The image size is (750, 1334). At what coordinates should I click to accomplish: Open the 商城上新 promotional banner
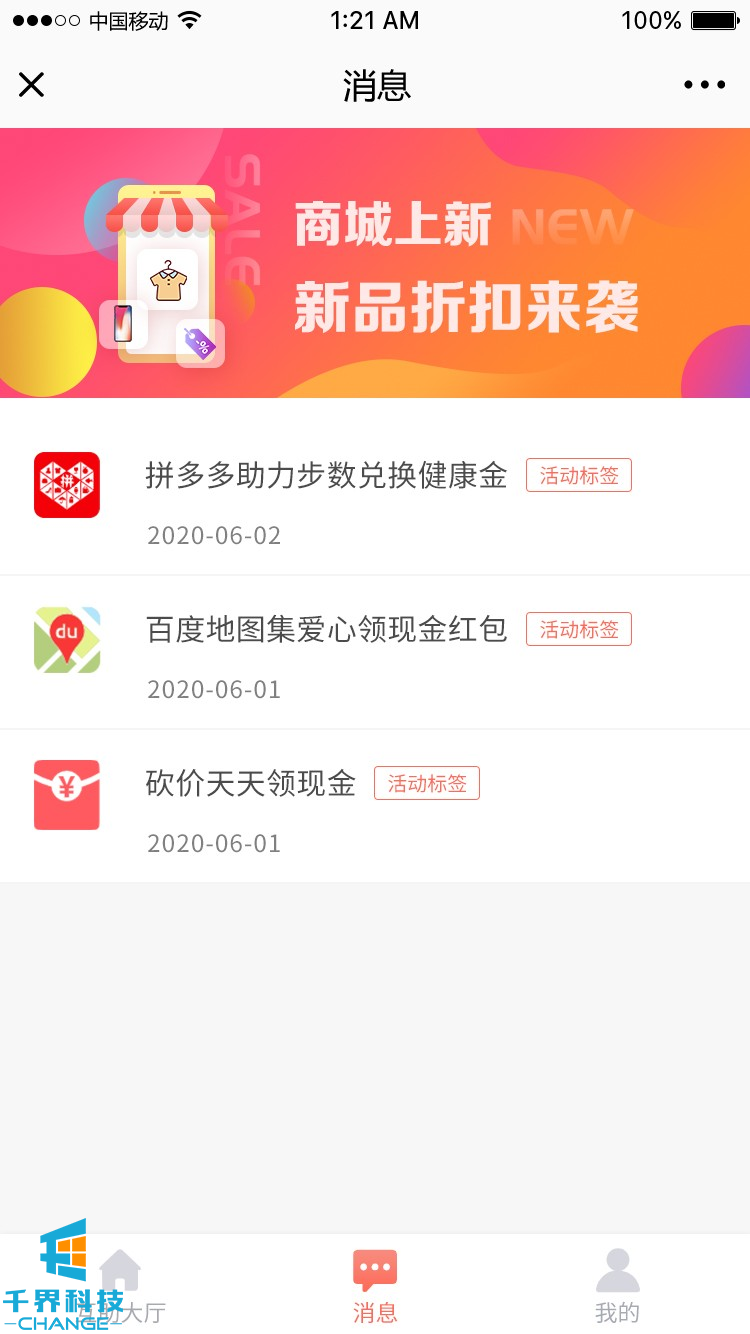pyautogui.click(x=375, y=263)
